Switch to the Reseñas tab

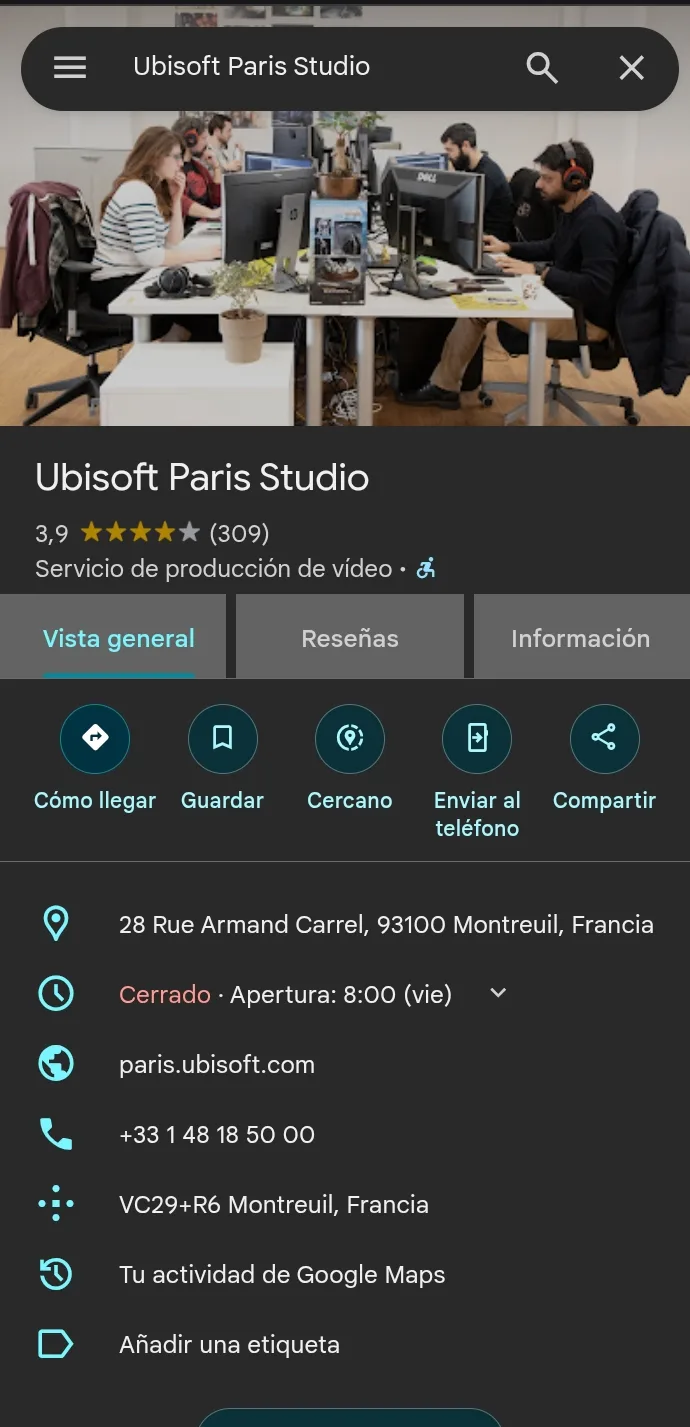click(x=350, y=638)
